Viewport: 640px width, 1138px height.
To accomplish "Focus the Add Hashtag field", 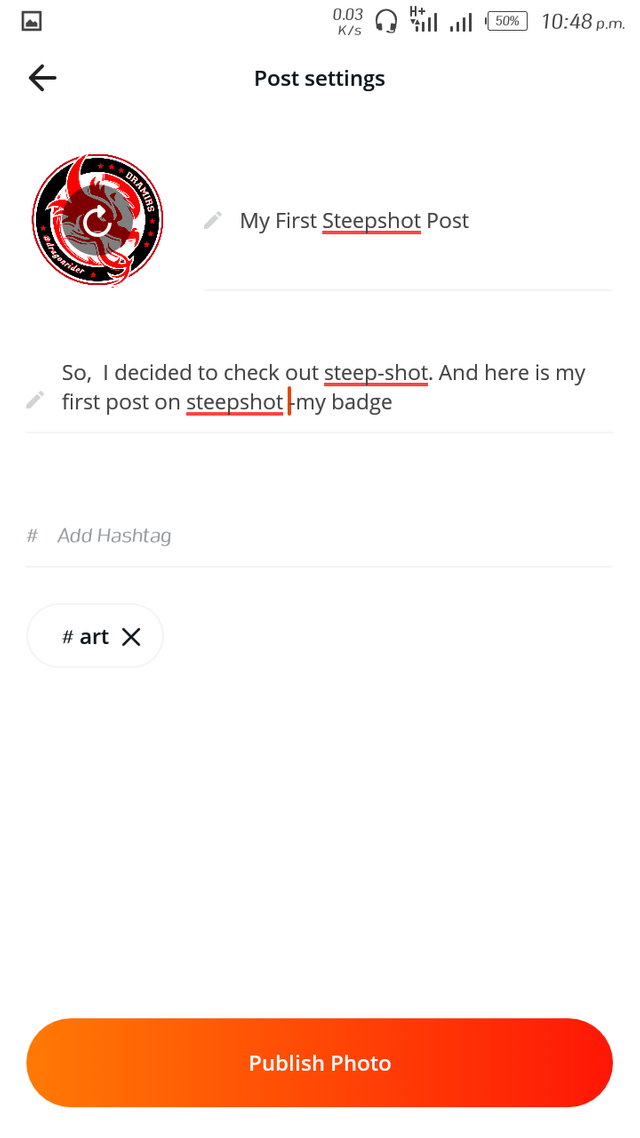I will tap(320, 536).
